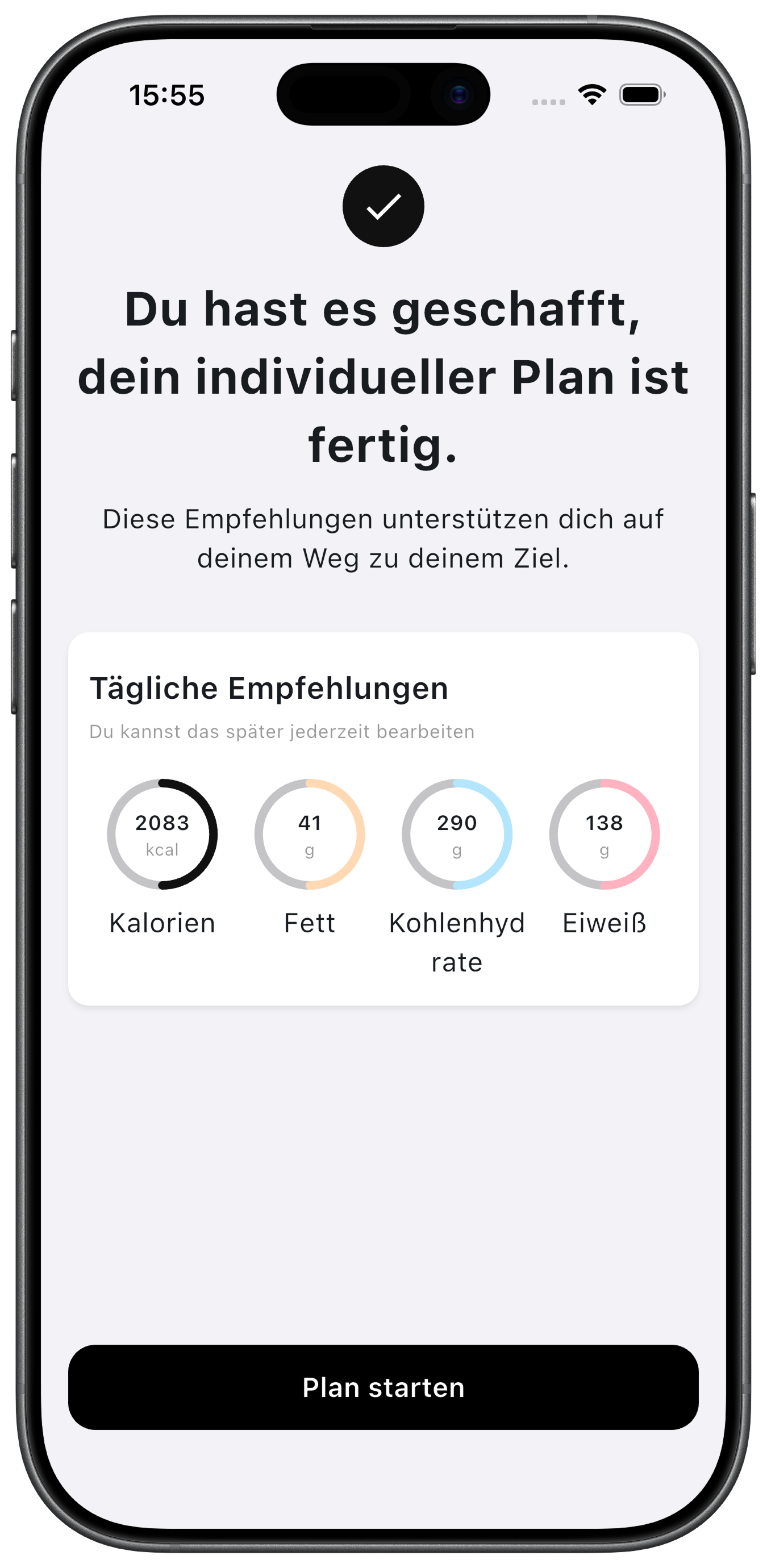Tap the edit hint text below Tägliche Empfehlungen

[x=282, y=732]
